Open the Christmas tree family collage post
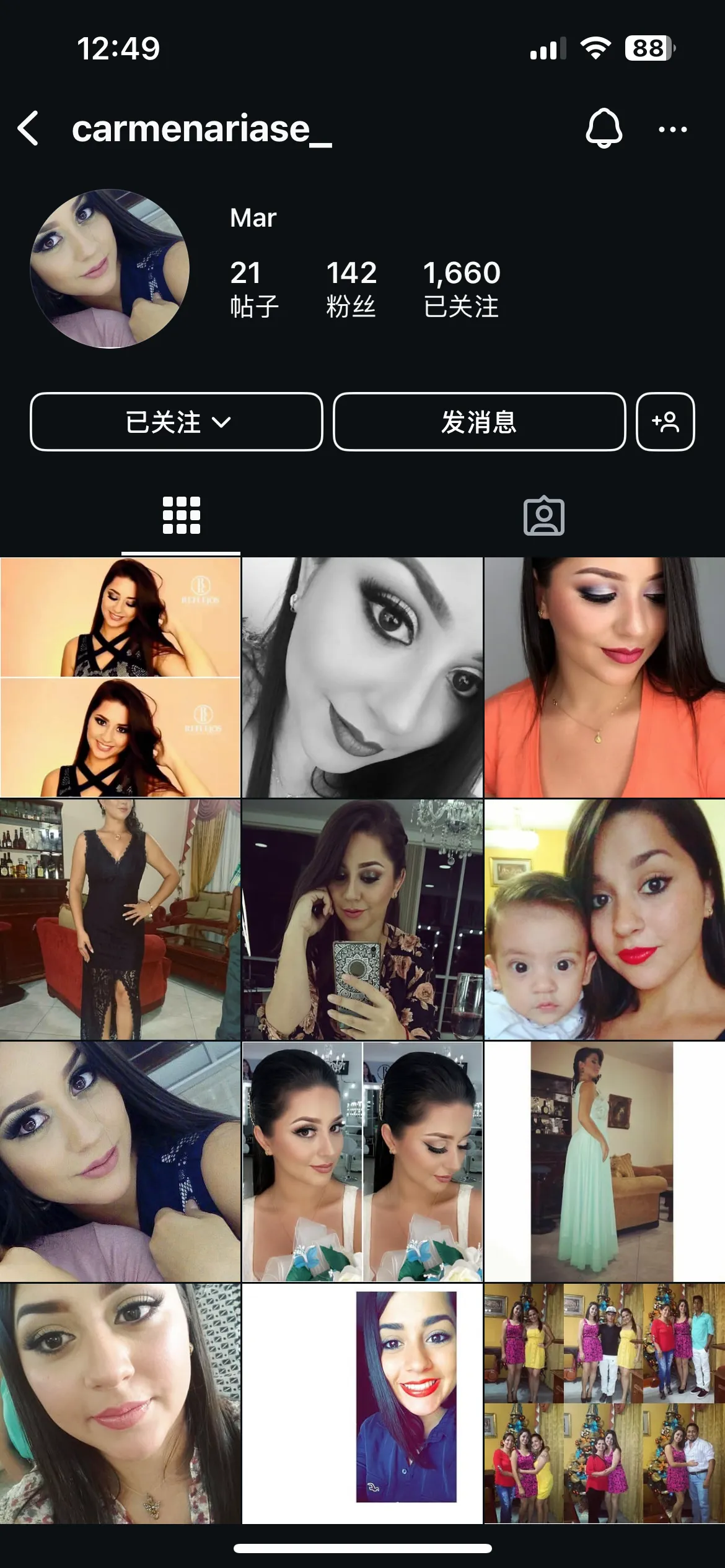The image size is (725, 1568). coord(604,1403)
